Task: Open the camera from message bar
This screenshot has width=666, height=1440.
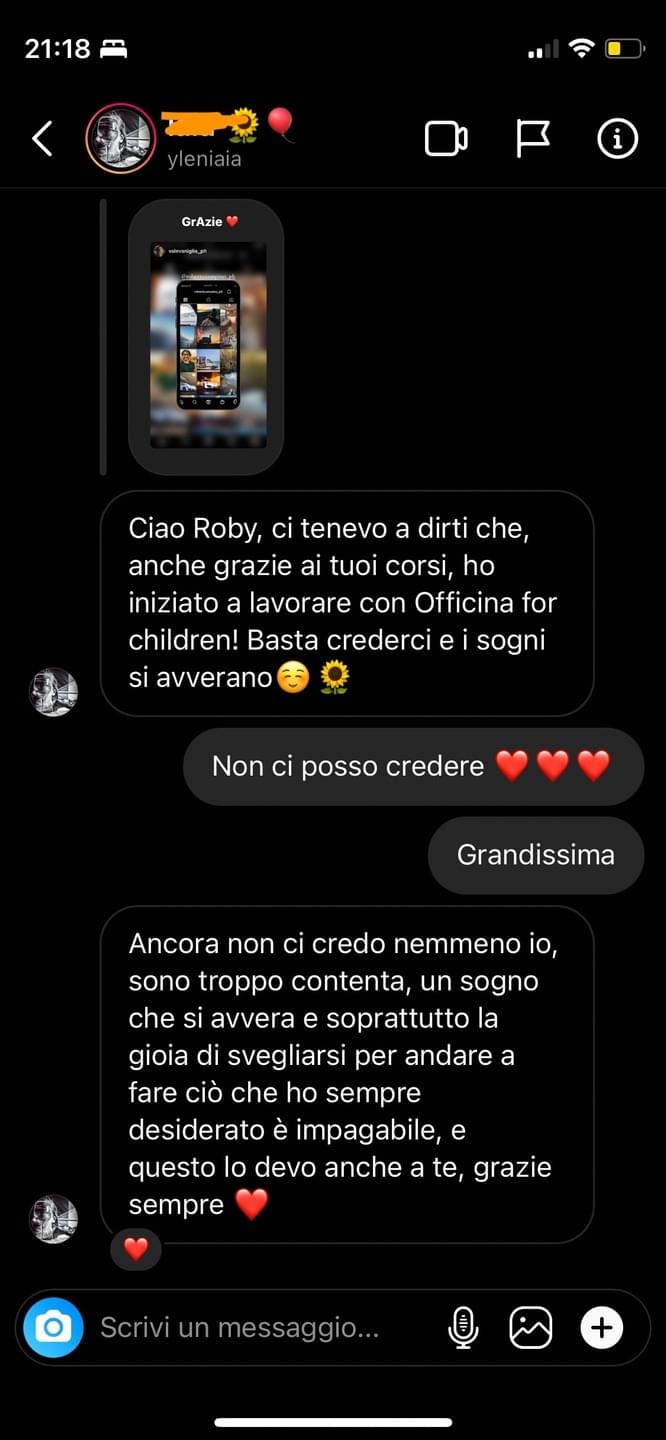Action: click(x=53, y=1327)
